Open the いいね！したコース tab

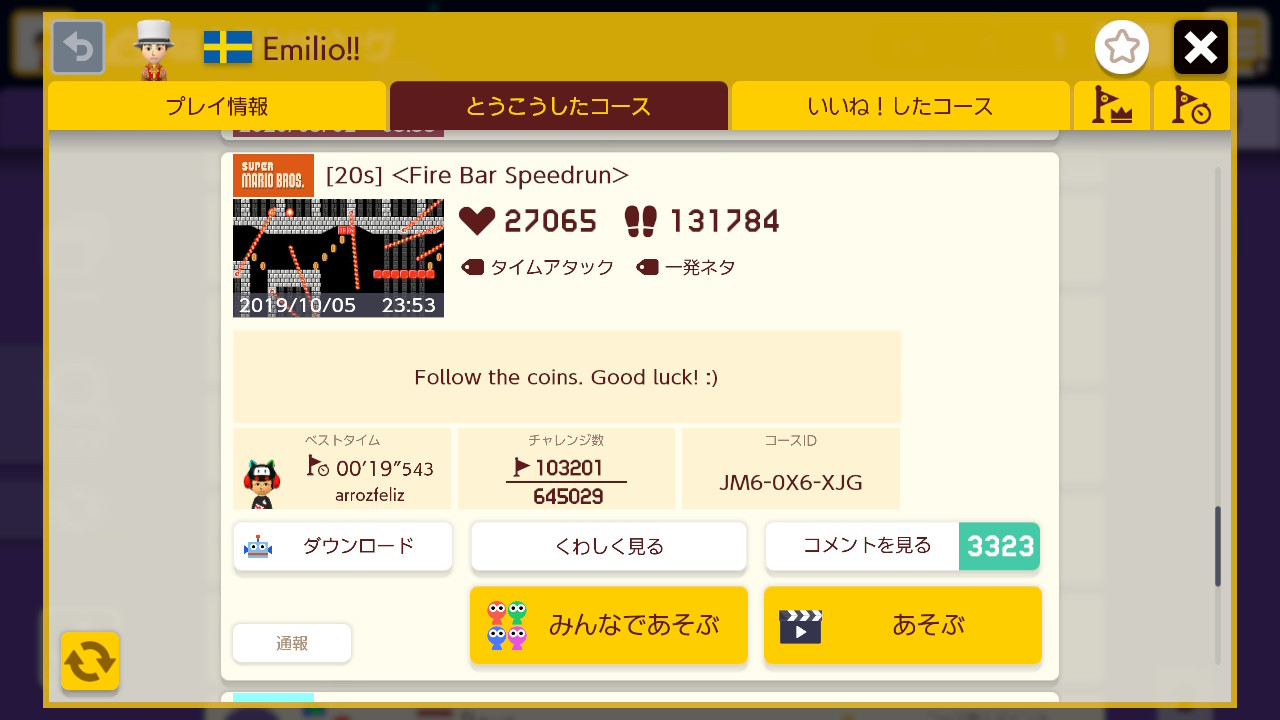pos(900,106)
